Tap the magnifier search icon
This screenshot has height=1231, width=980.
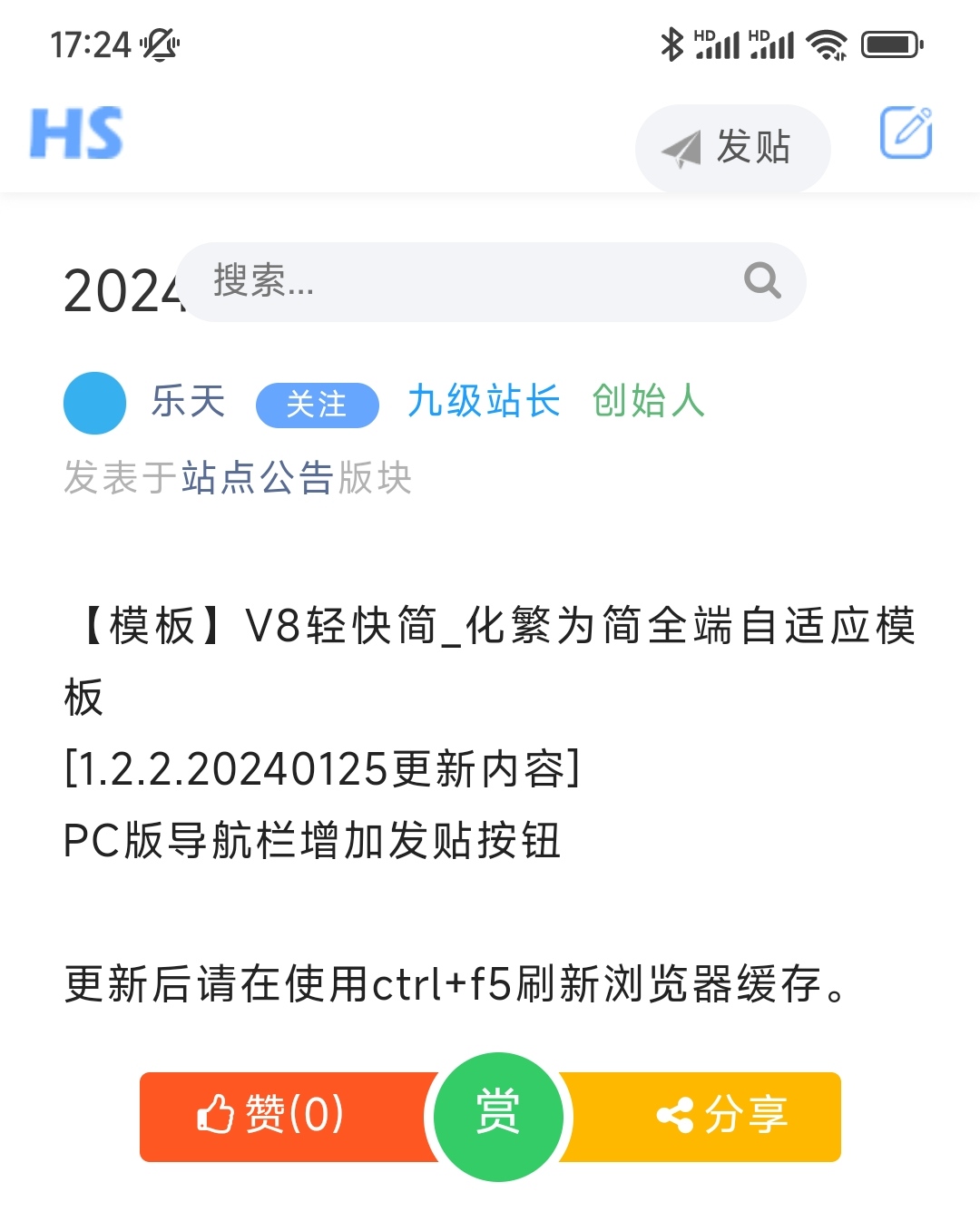[762, 281]
